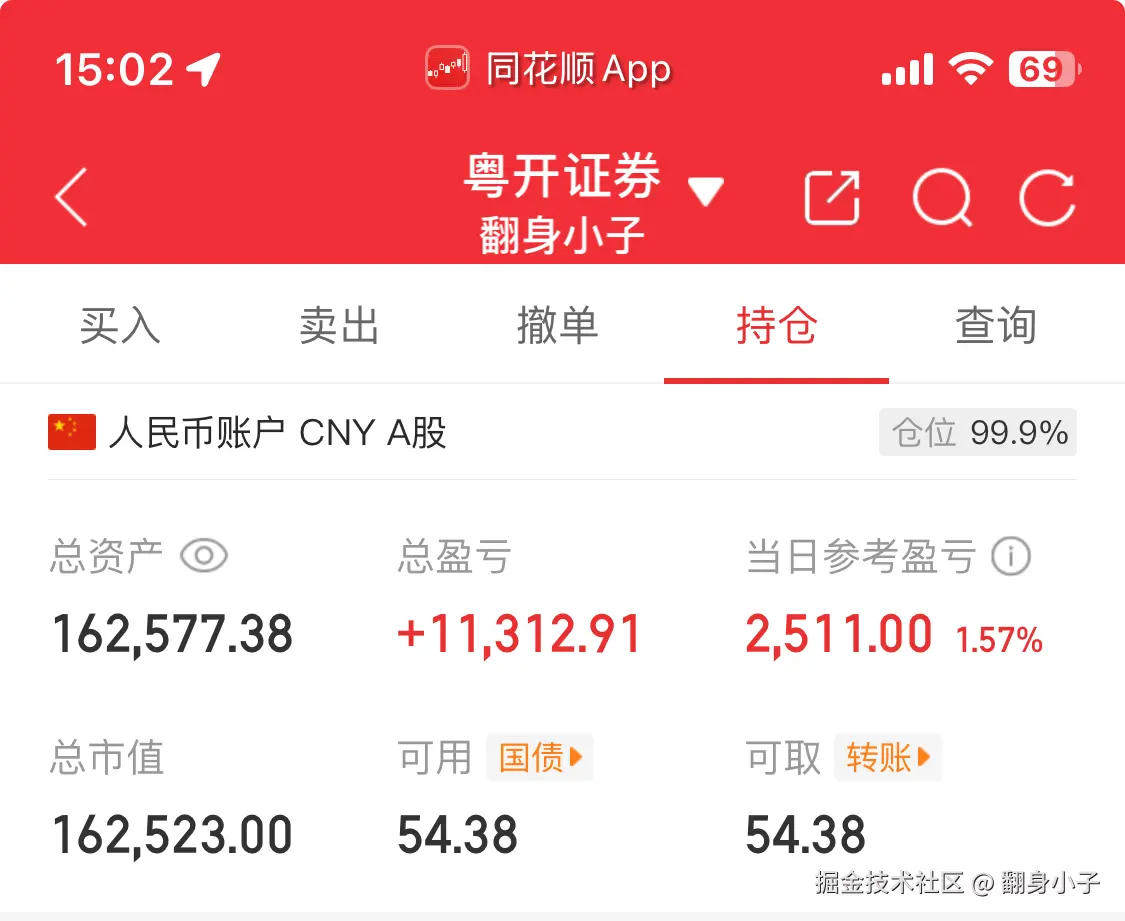Share the holdings page

pos(832,197)
